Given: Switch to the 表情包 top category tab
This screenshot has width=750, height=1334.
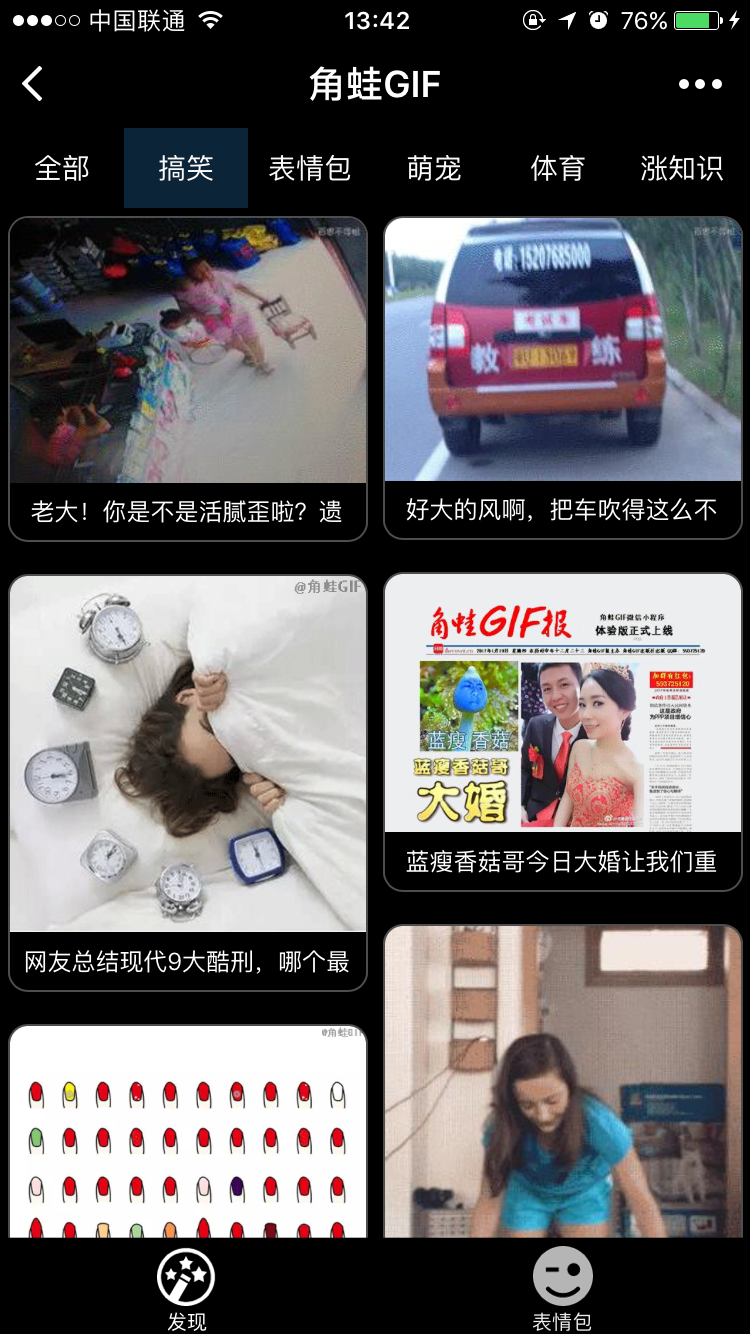Looking at the screenshot, I should [x=310, y=168].
